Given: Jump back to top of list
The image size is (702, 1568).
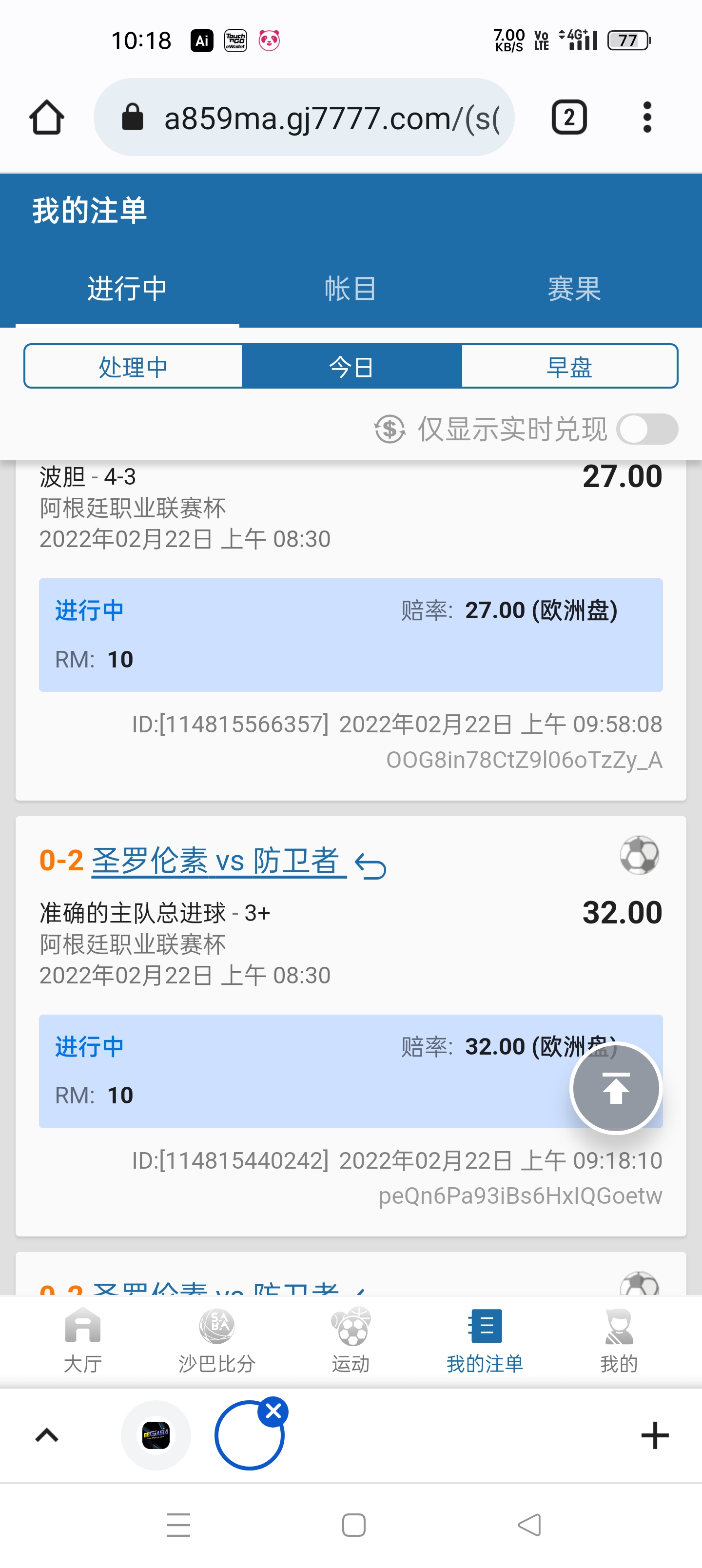Looking at the screenshot, I should pos(616,1088).
